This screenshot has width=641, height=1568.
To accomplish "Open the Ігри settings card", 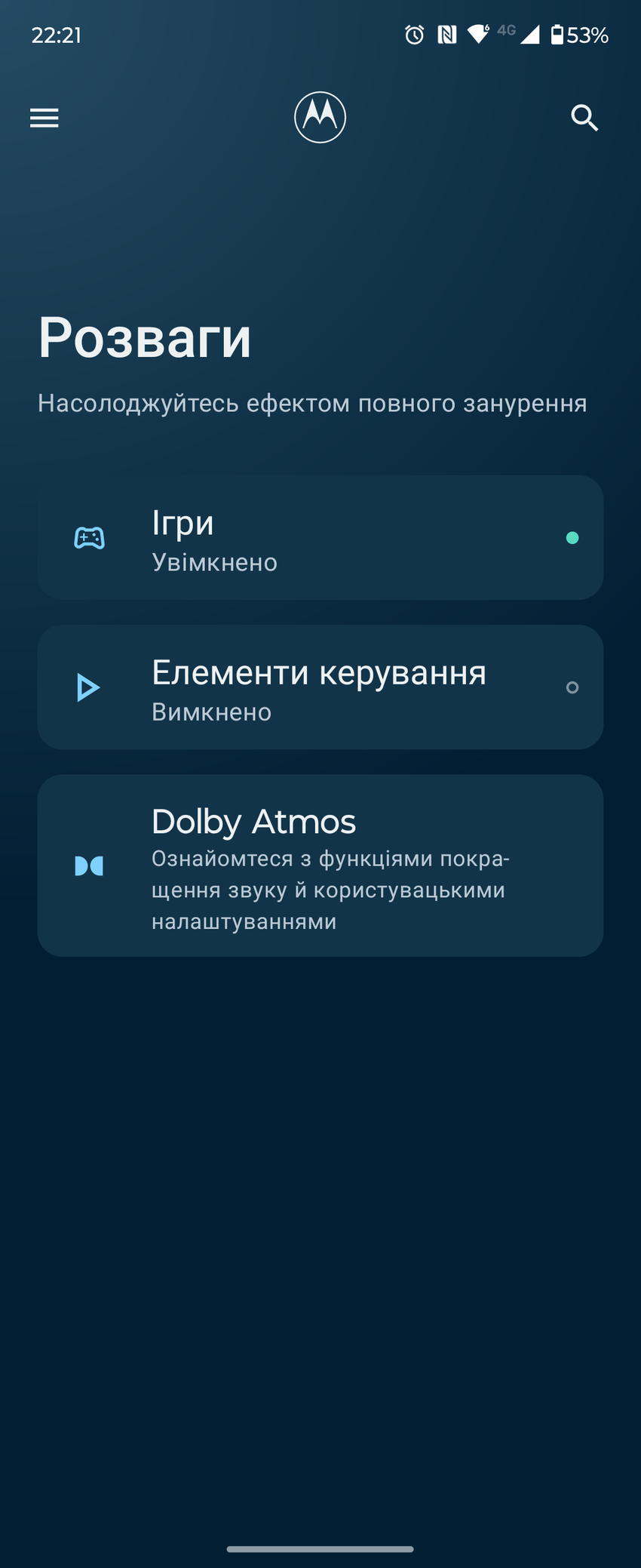I will [320, 538].
